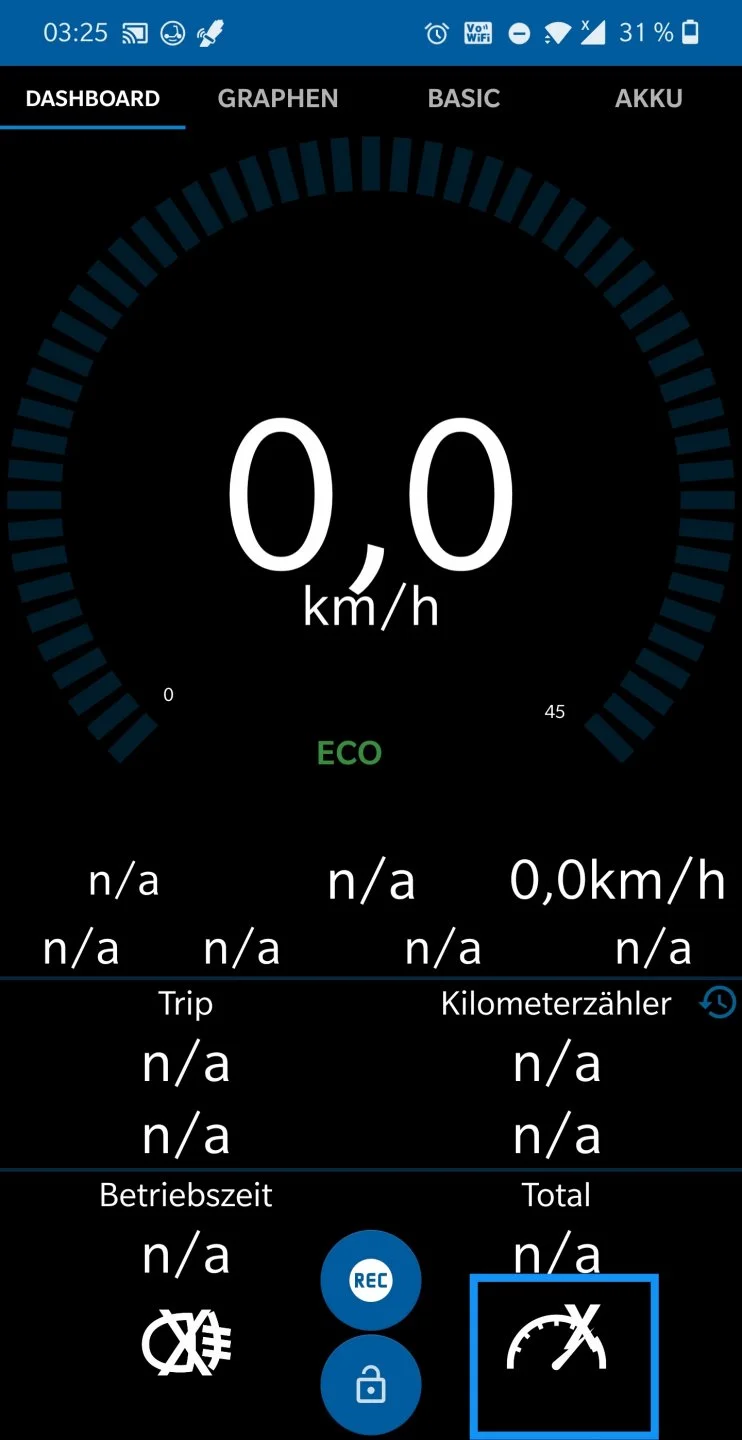Image resolution: width=742 pixels, height=1440 pixels.
Task: Tap the do-not-disturb icon in the status bar
Action: click(519, 31)
